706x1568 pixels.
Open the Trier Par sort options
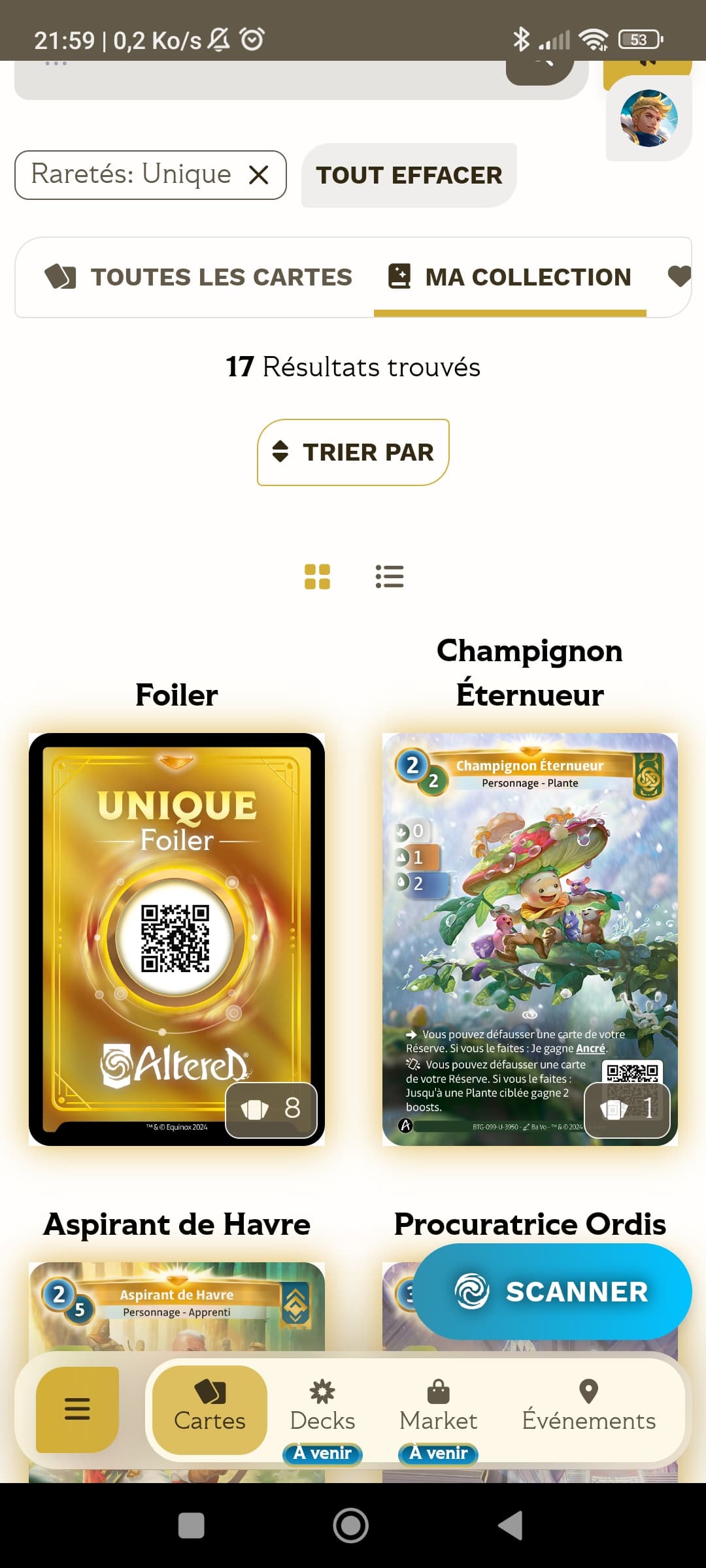click(x=353, y=452)
